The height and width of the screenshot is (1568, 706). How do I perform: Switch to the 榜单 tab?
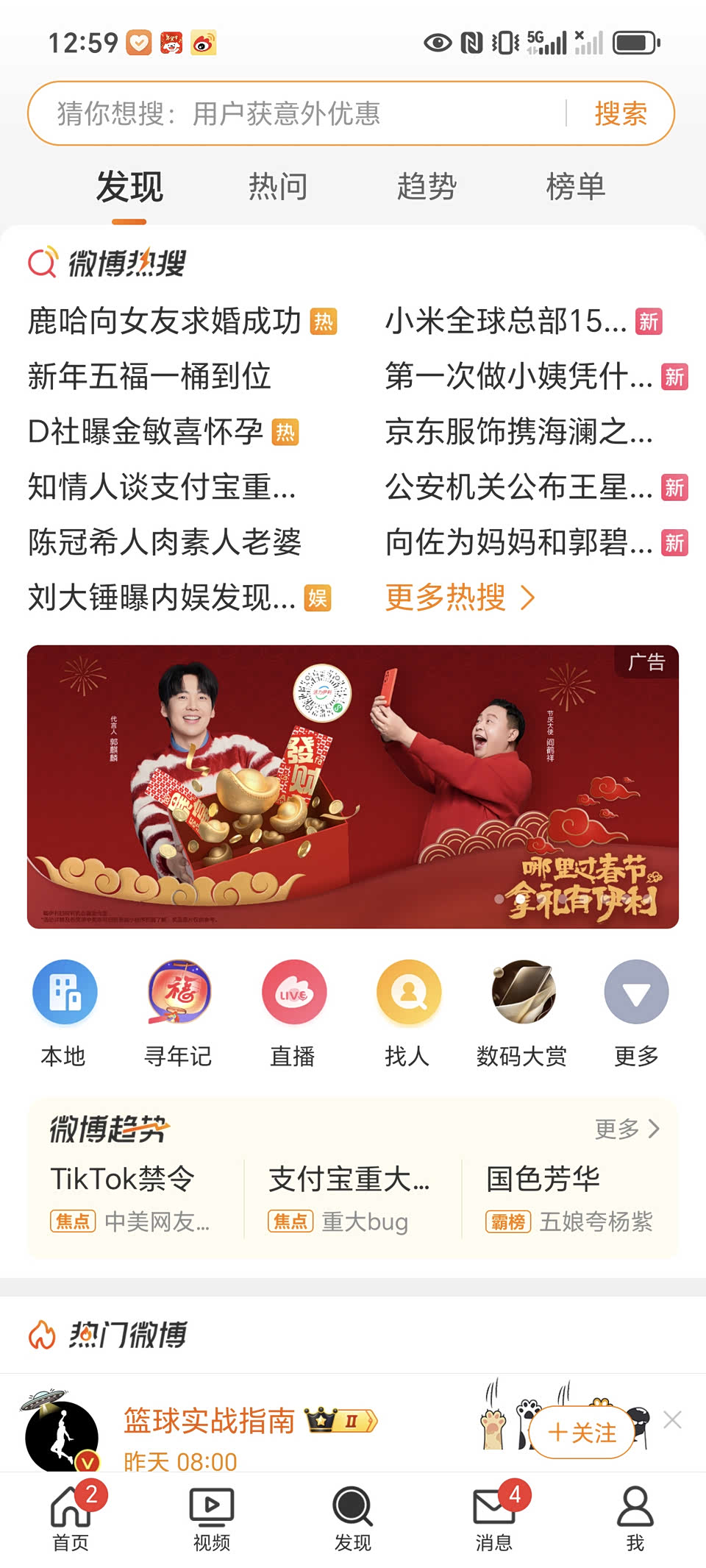pyautogui.click(x=575, y=187)
